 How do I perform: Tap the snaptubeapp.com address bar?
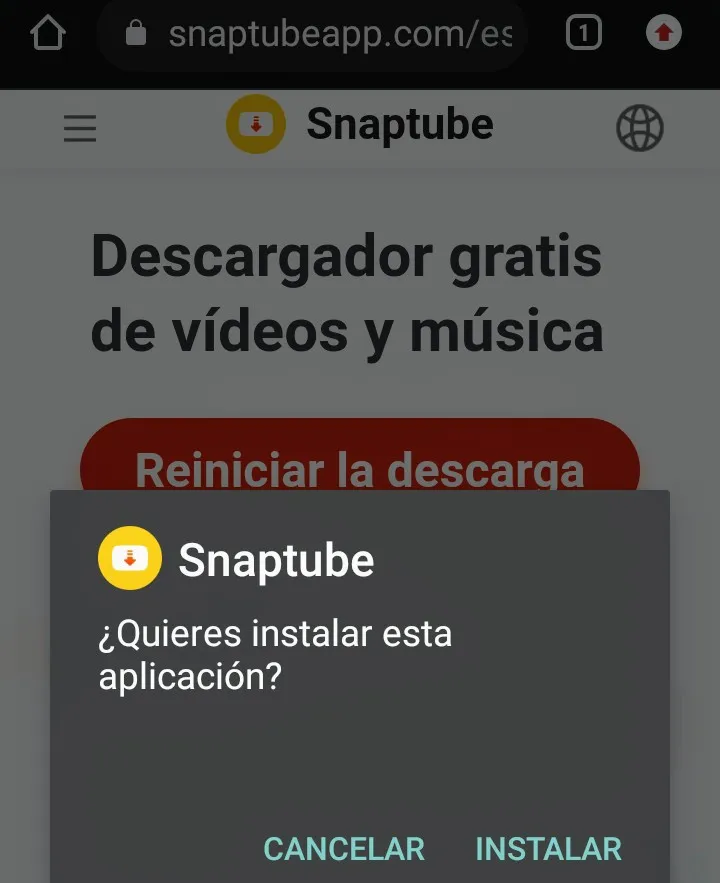click(x=320, y=35)
